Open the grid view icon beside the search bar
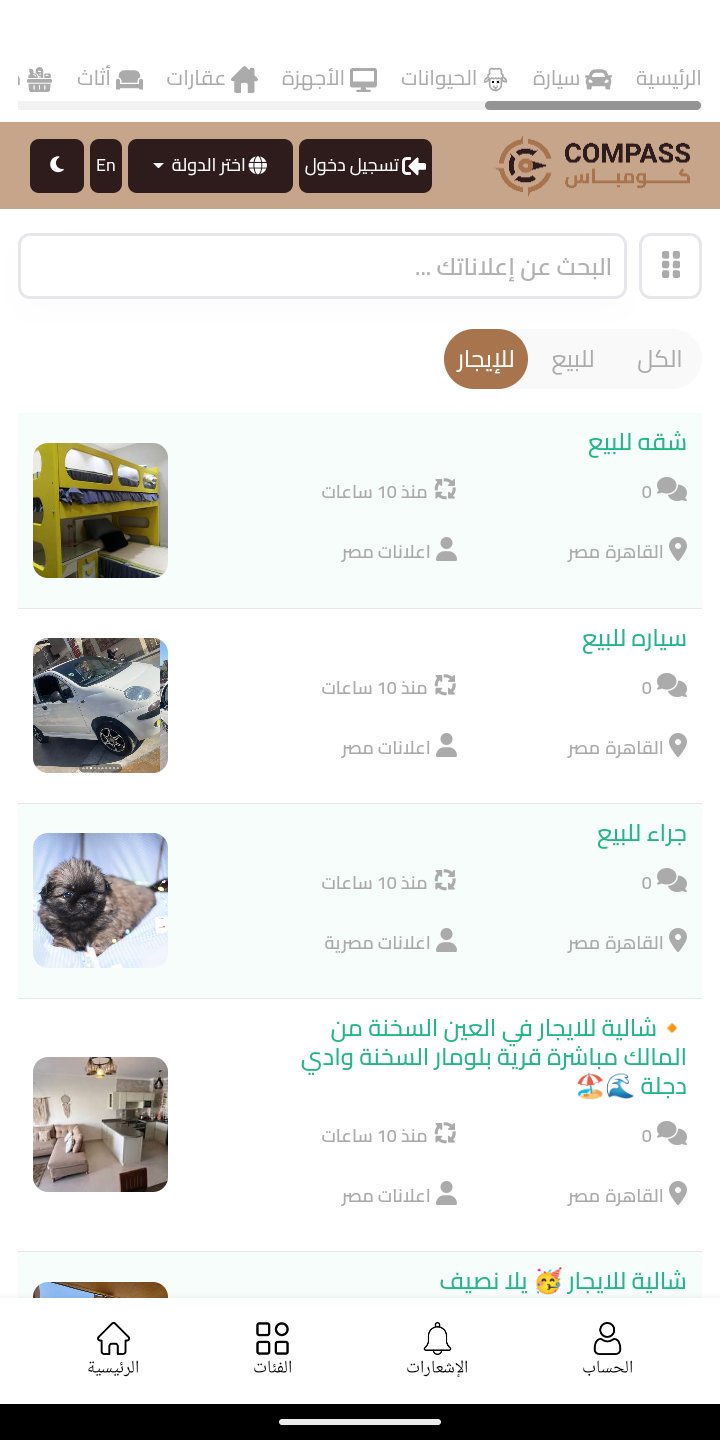 coord(670,265)
